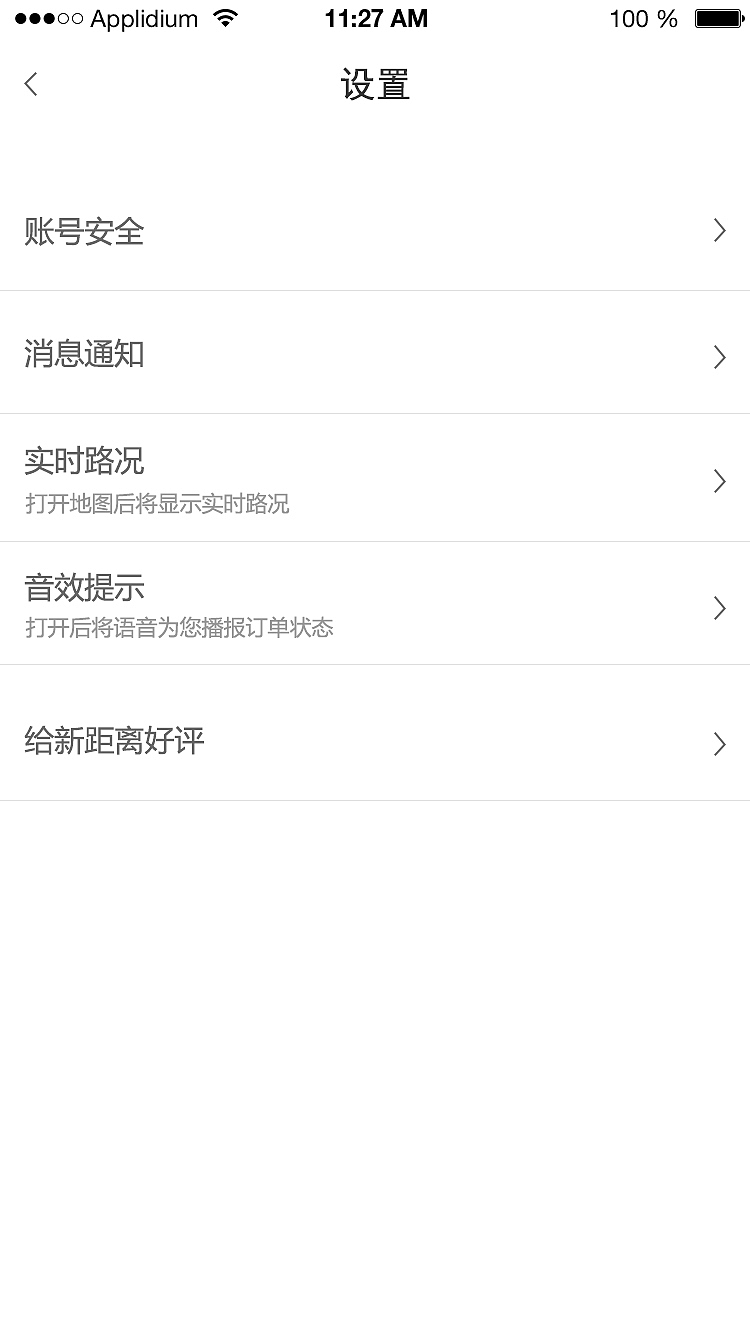Select the chevron next to 消息通知
The image size is (750, 1334).
tap(719, 357)
